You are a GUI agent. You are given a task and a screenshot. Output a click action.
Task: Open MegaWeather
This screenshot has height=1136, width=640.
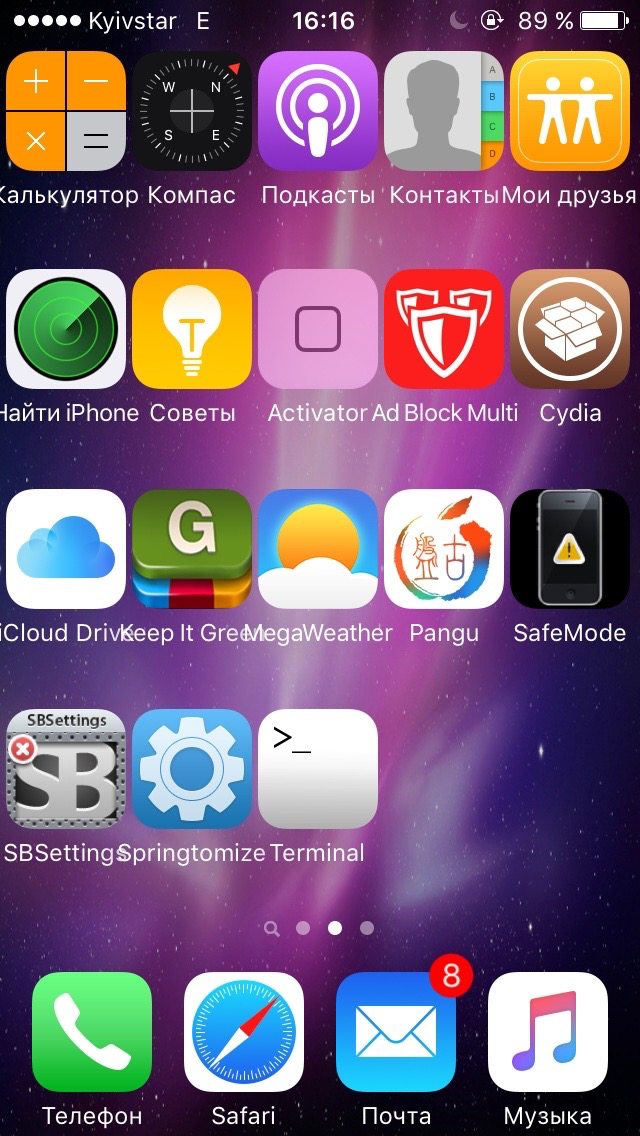coord(318,549)
